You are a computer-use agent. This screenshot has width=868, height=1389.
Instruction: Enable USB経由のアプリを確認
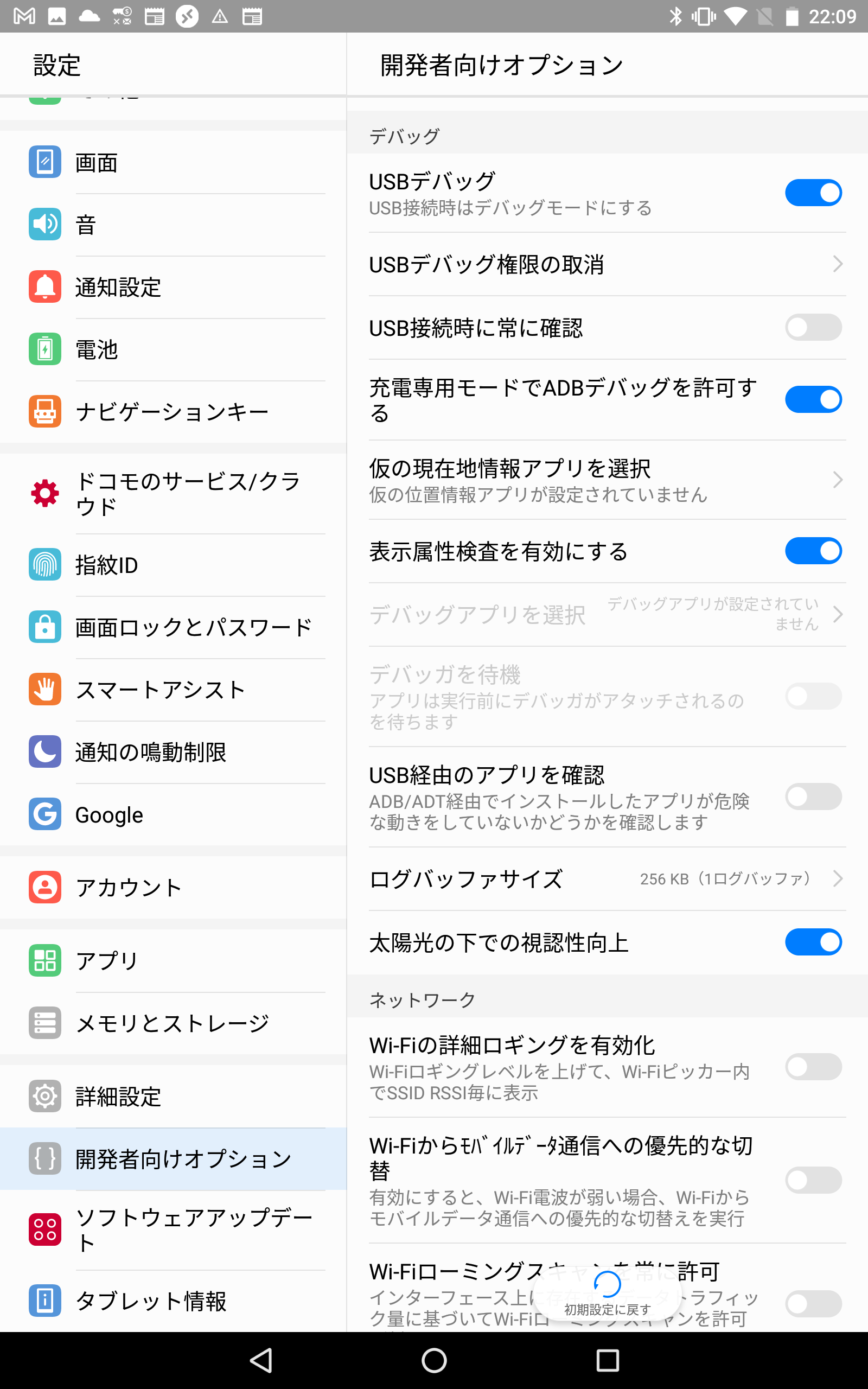point(813,797)
